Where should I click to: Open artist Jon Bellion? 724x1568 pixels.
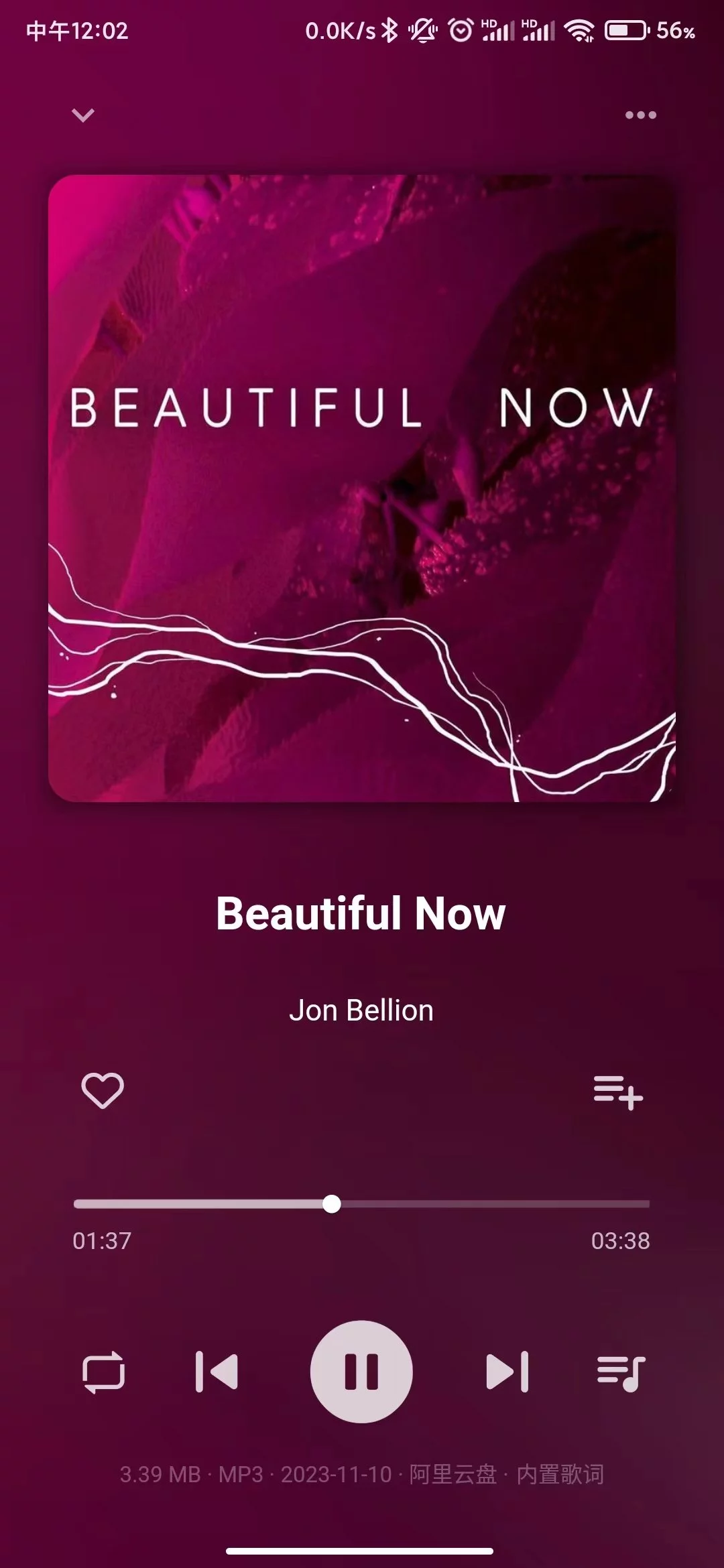pyautogui.click(x=361, y=1010)
